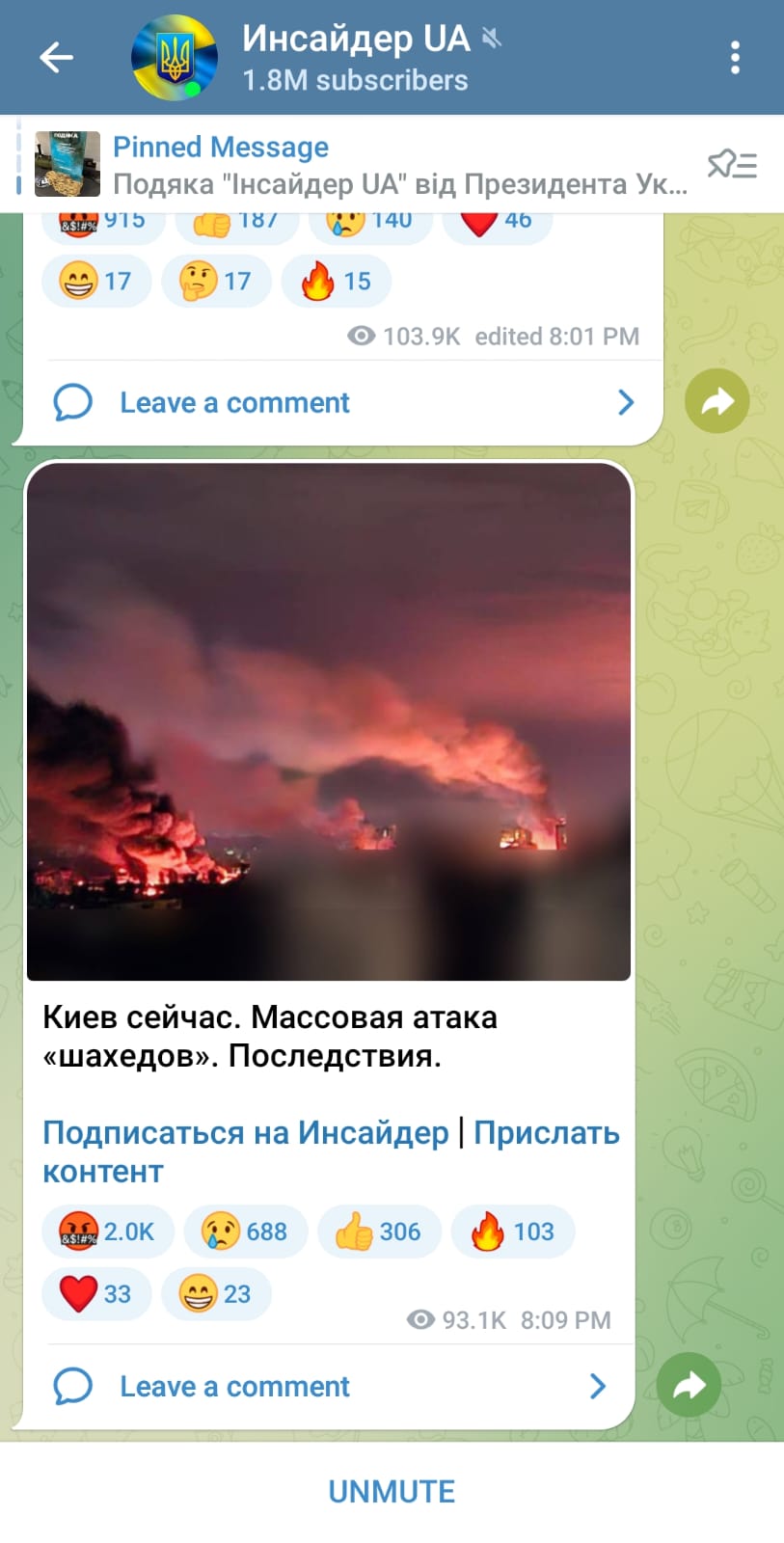Go back using the arrow icon
Viewport: 784px width, 1543px height.
(x=56, y=58)
